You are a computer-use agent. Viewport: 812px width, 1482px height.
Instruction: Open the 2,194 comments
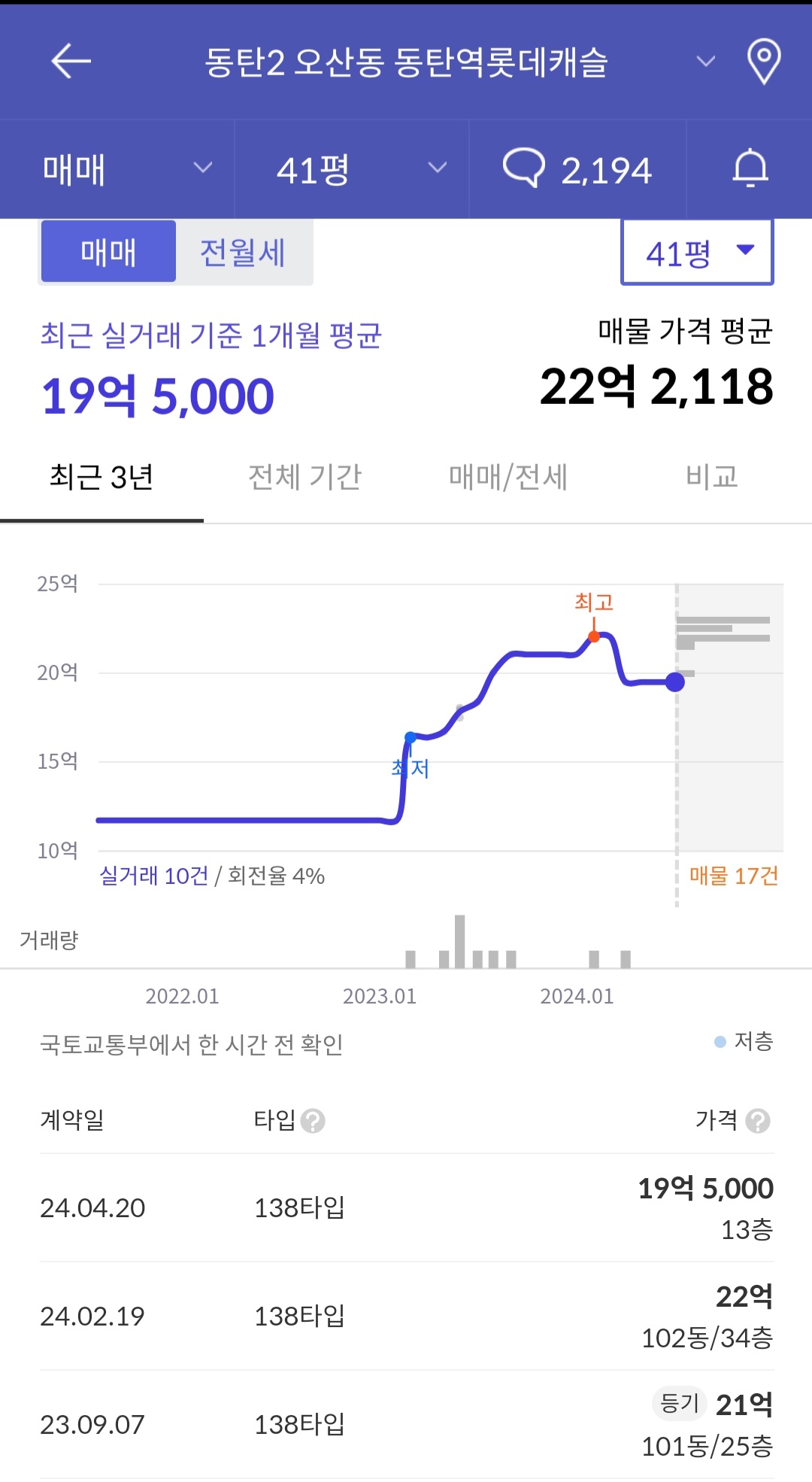(577, 169)
